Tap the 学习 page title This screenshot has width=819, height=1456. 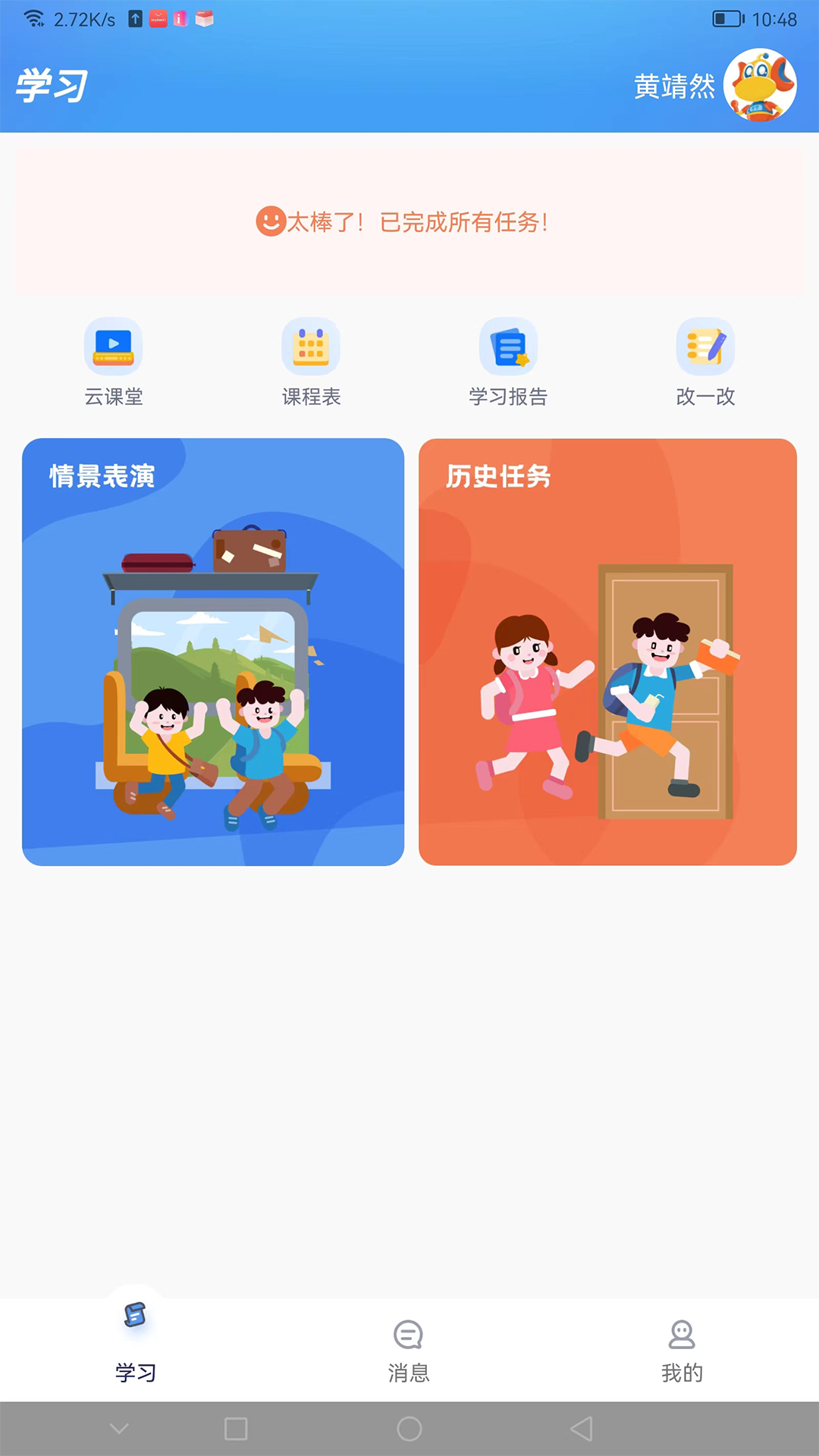click(50, 86)
